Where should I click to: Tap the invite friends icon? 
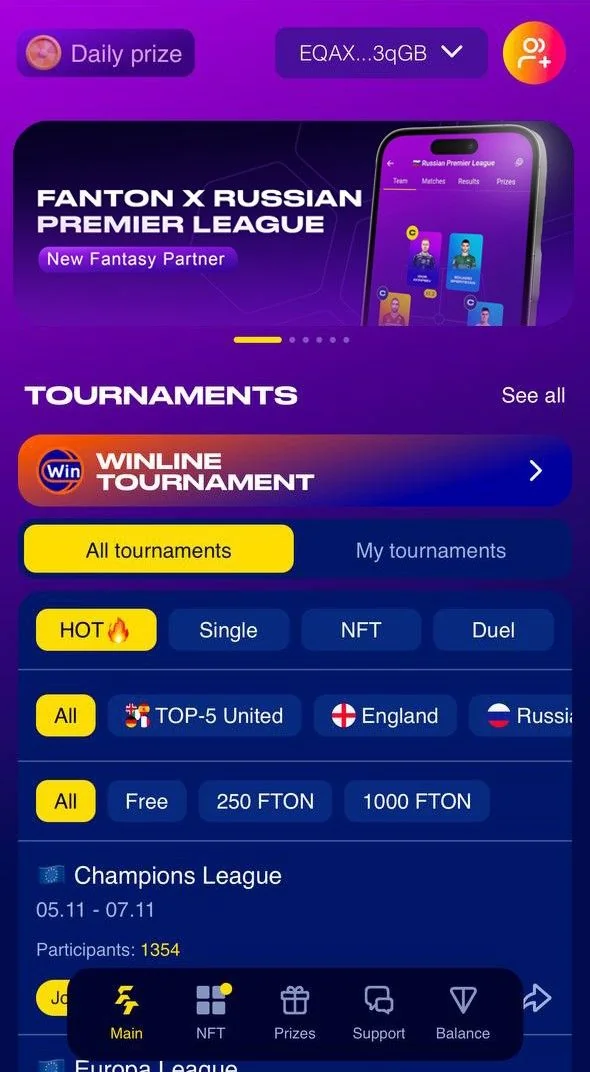pos(534,53)
